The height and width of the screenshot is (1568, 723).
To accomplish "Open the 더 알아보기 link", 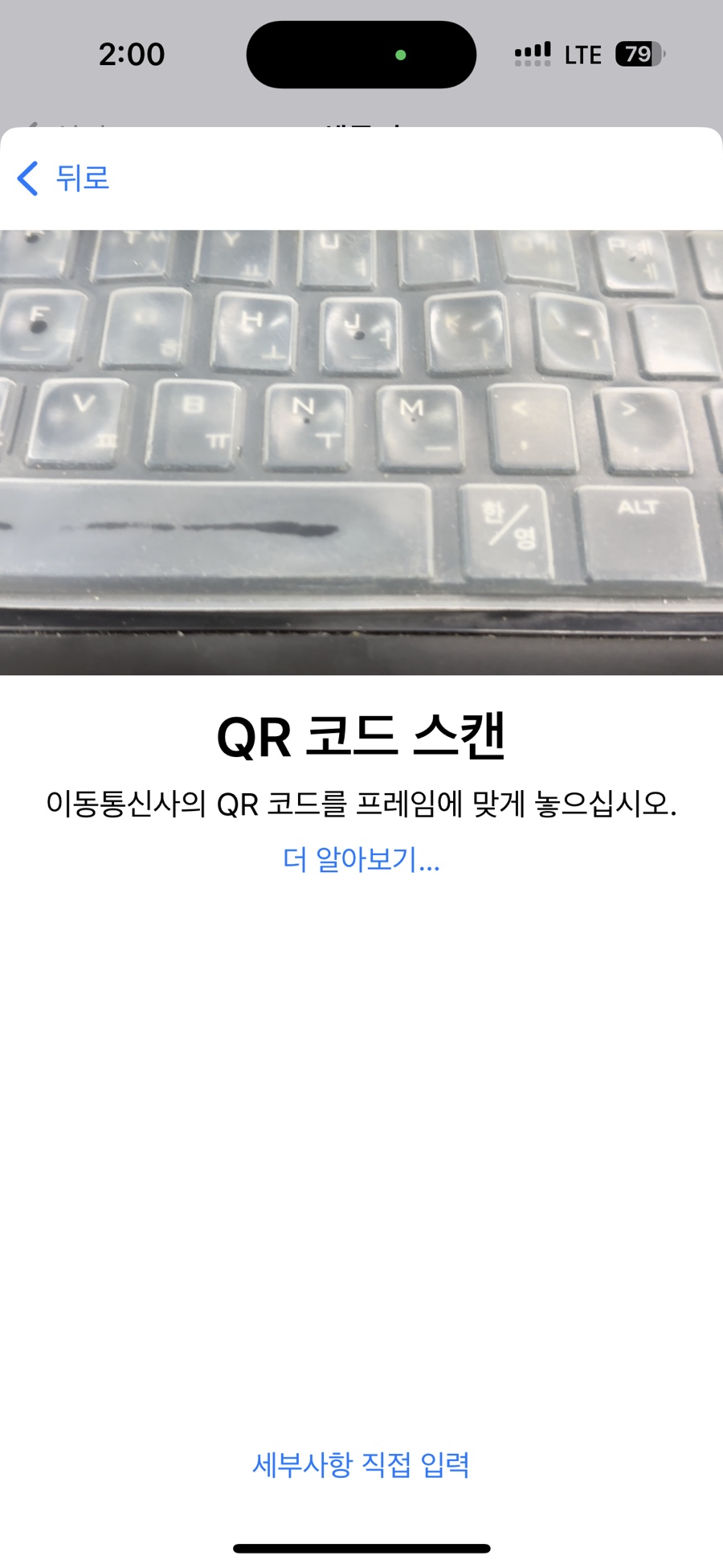I will pos(361,859).
